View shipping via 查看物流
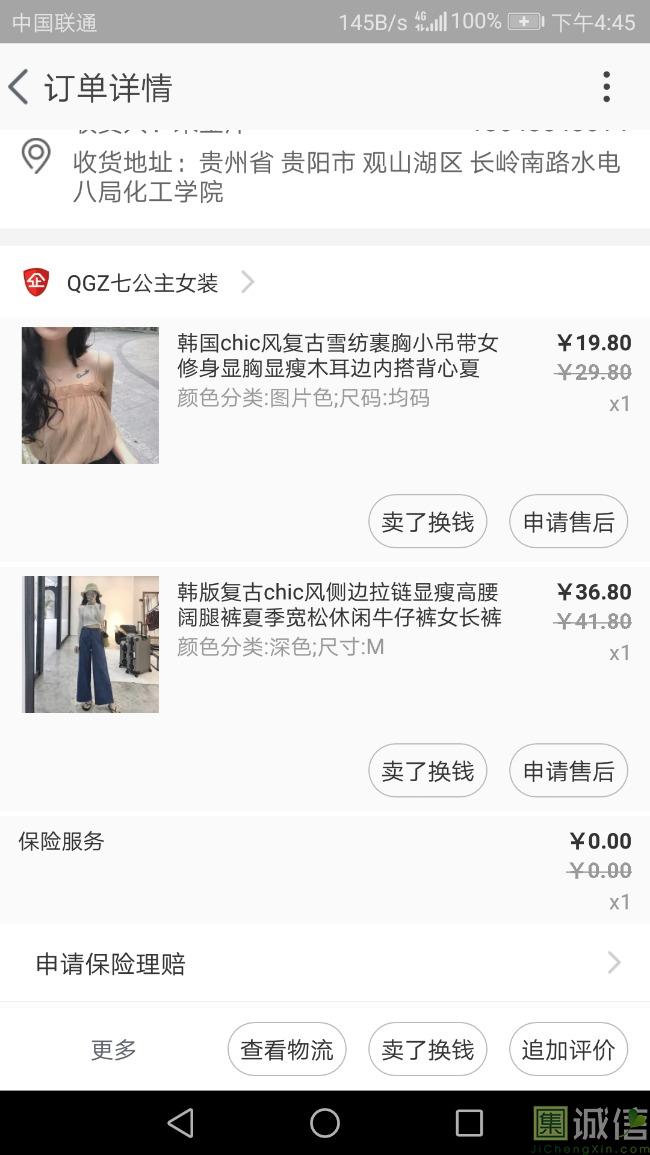 [x=287, y=1050]
